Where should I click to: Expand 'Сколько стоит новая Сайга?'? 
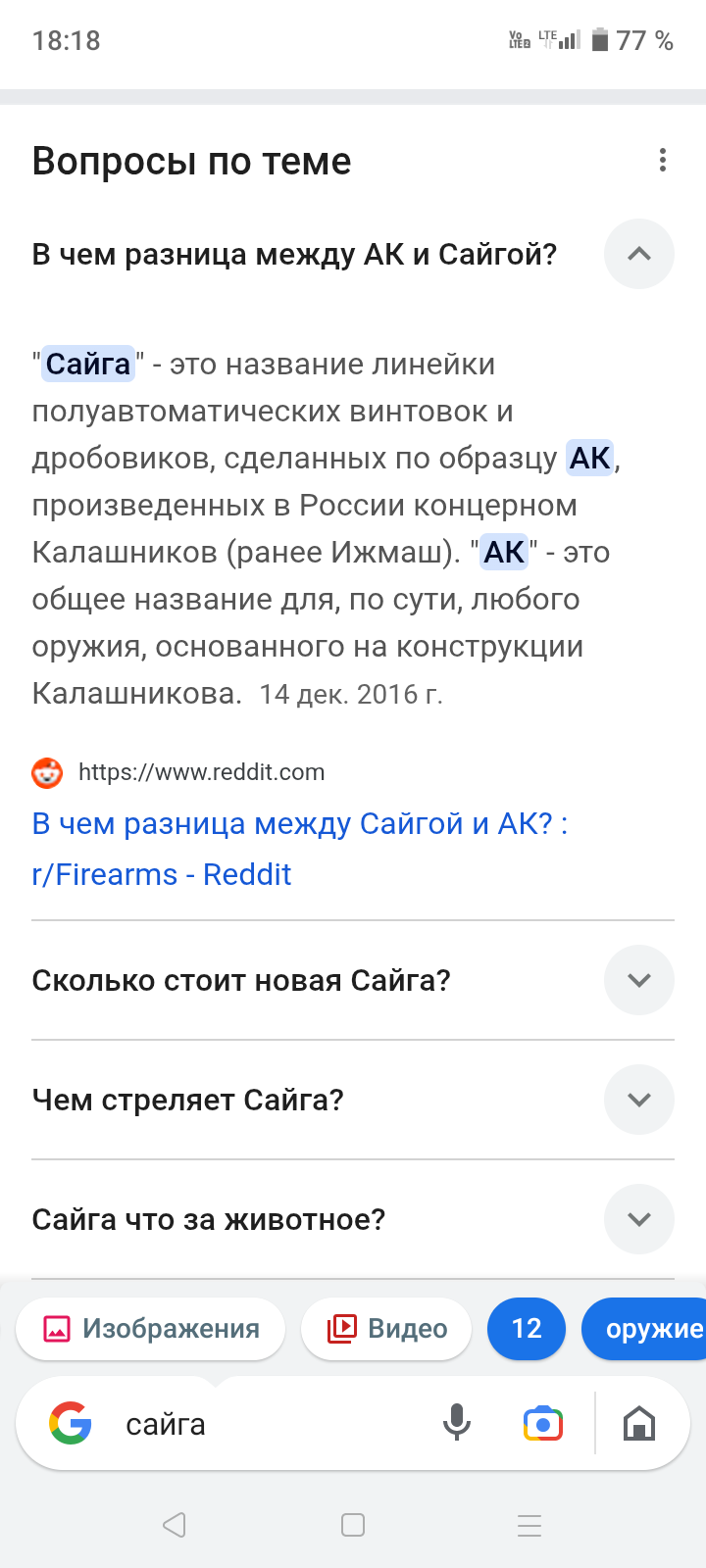pyautogui.click(x=638, y=980)
